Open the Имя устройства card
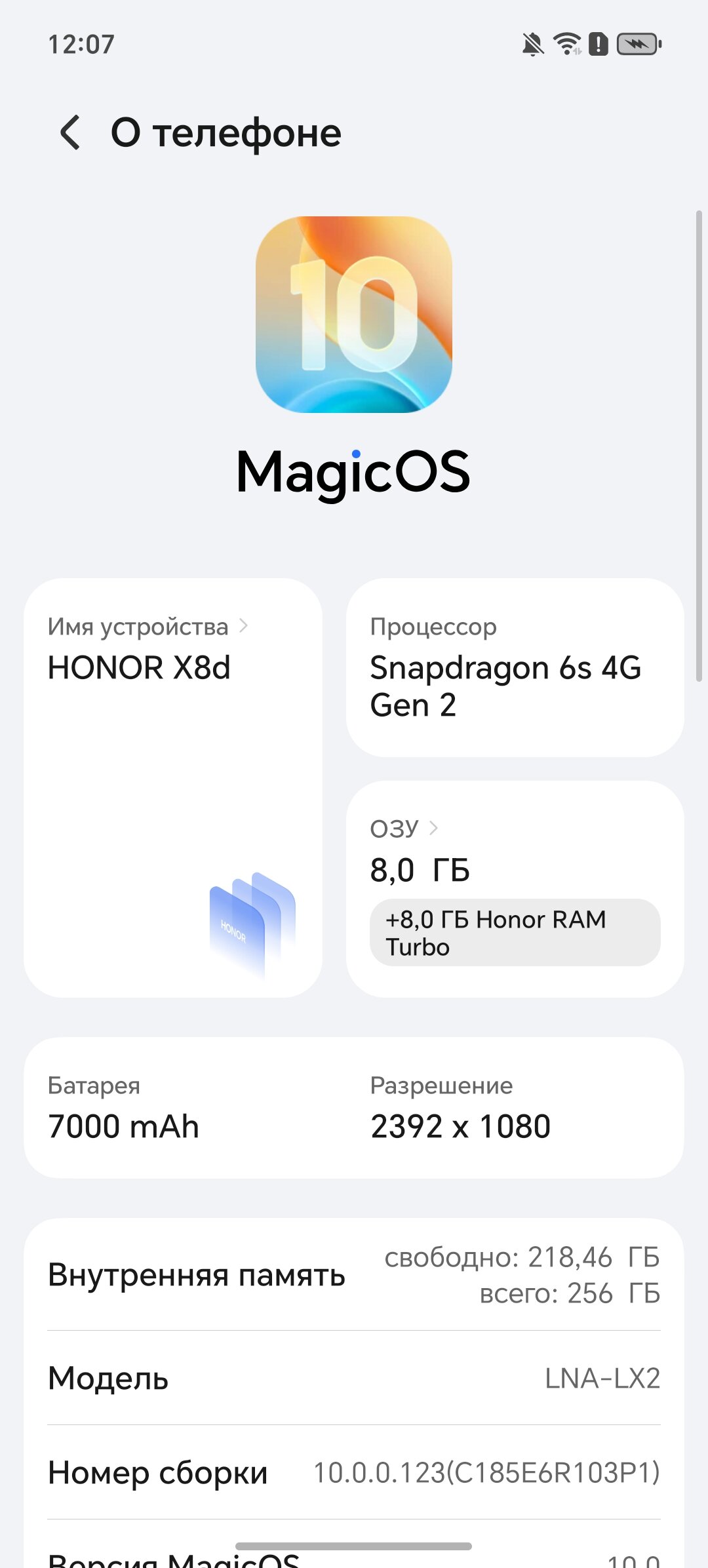This screenshot has height=1568, width=708. [173, 787]
